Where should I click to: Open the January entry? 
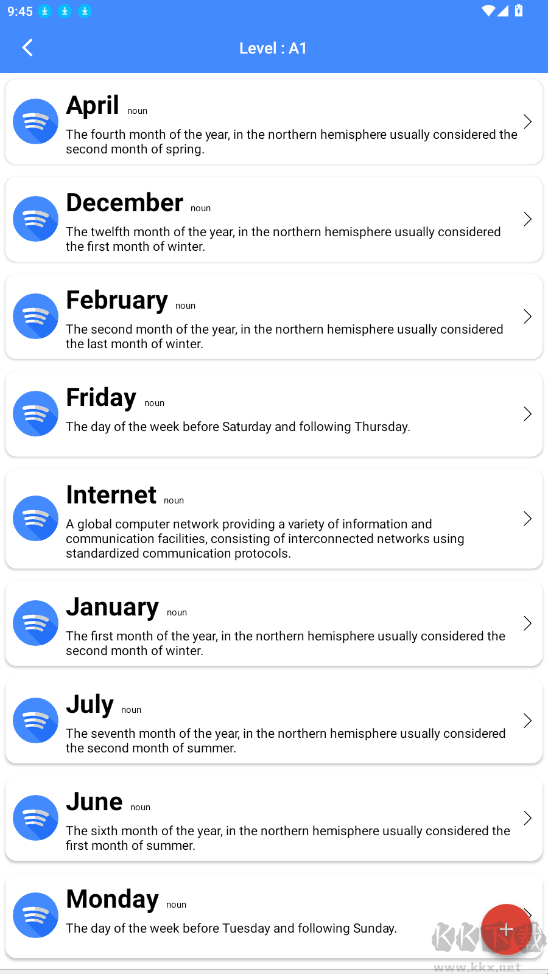pos(274,623)
